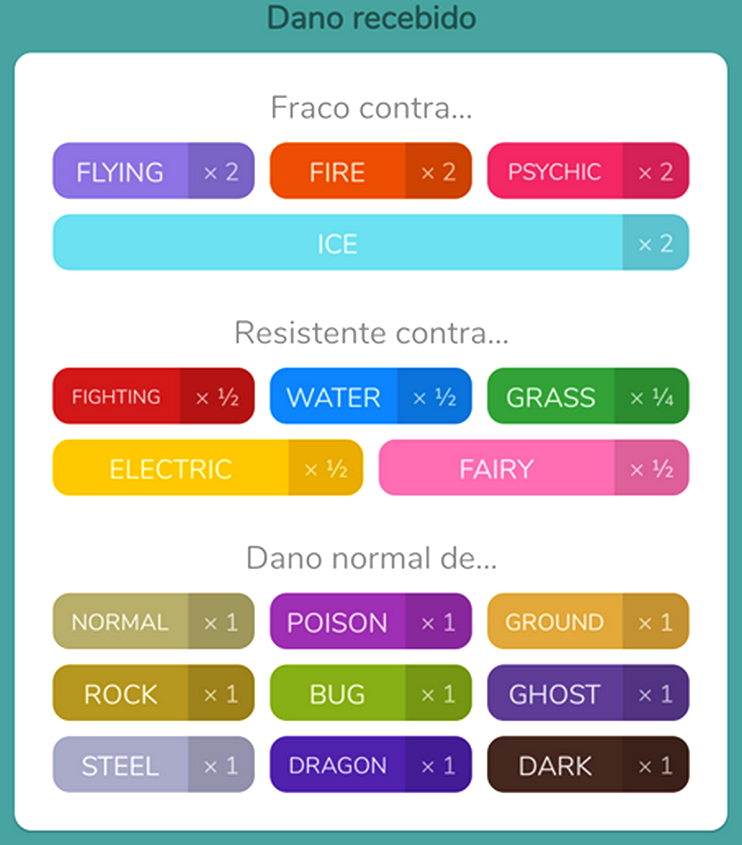Open the DARK type chip

coord(588,765)
